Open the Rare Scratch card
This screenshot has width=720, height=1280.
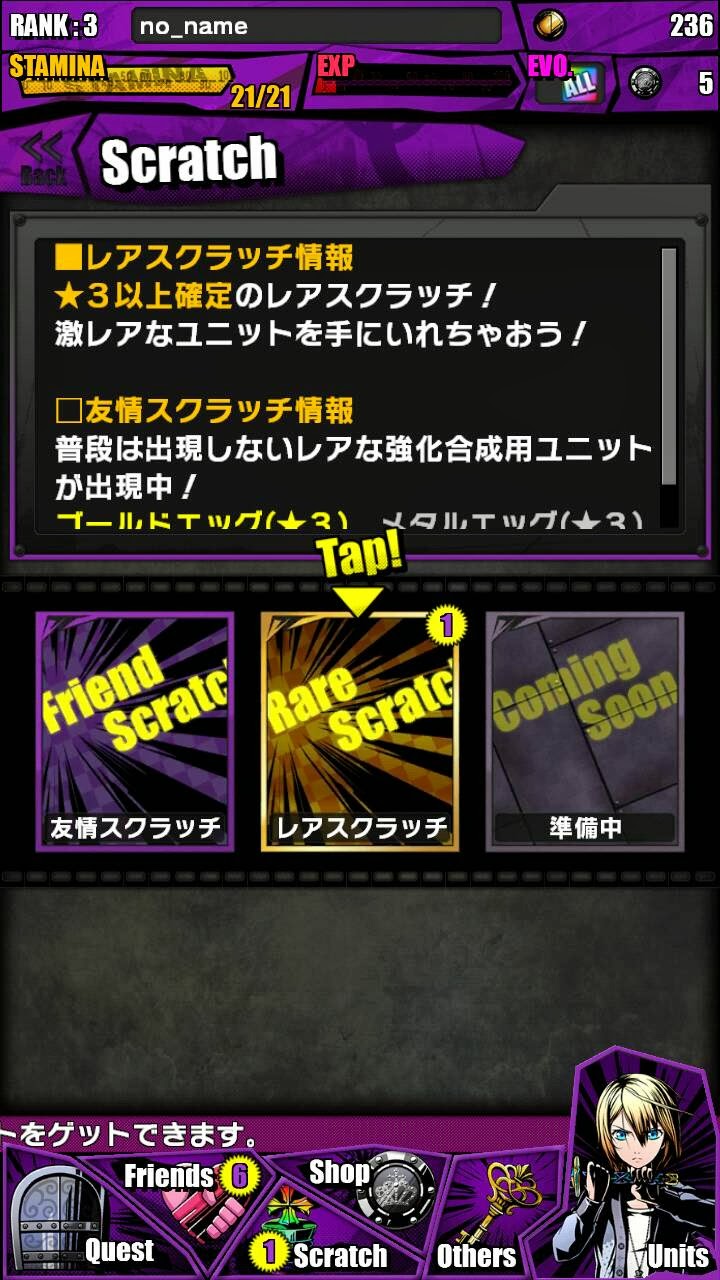tap(360, 732)
